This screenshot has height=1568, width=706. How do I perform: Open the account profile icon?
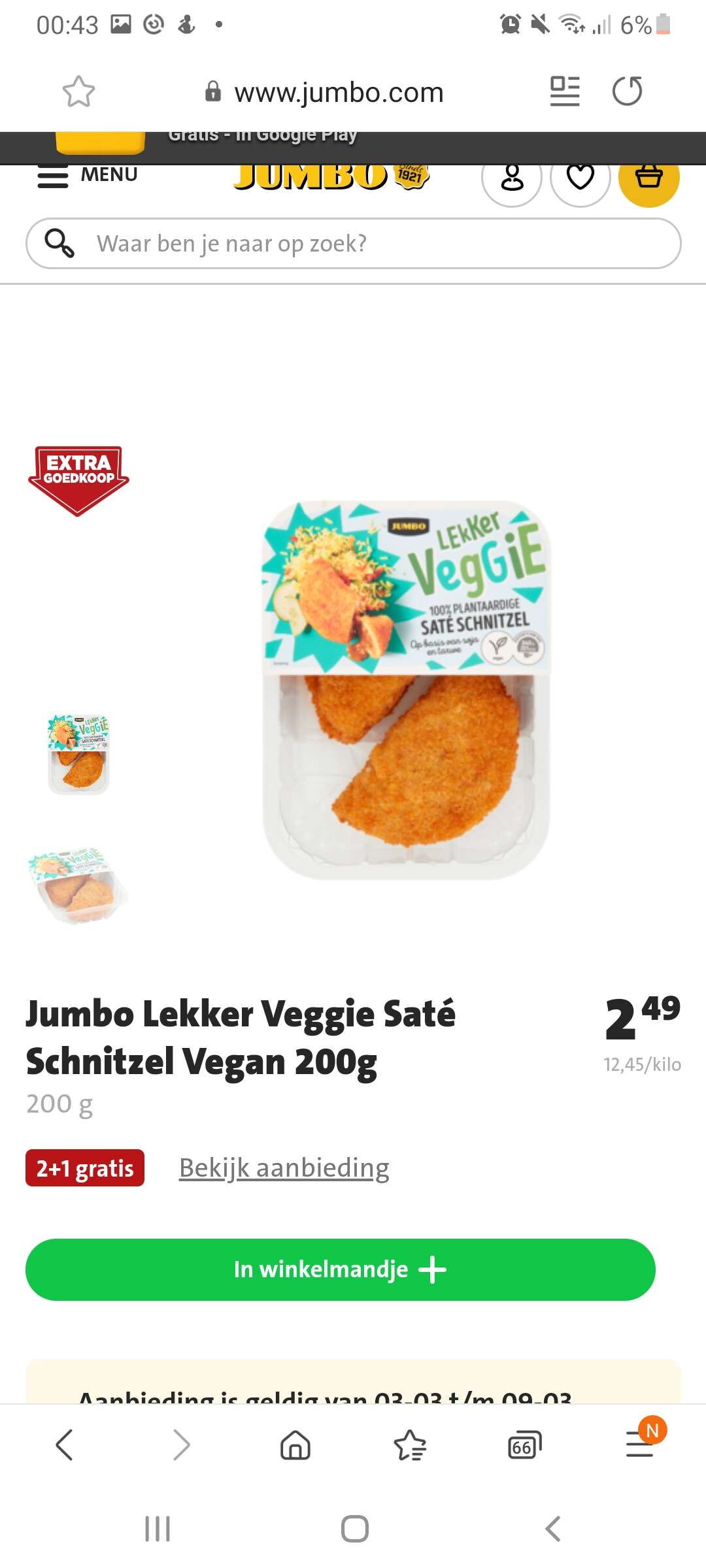[x=512, y=177]
